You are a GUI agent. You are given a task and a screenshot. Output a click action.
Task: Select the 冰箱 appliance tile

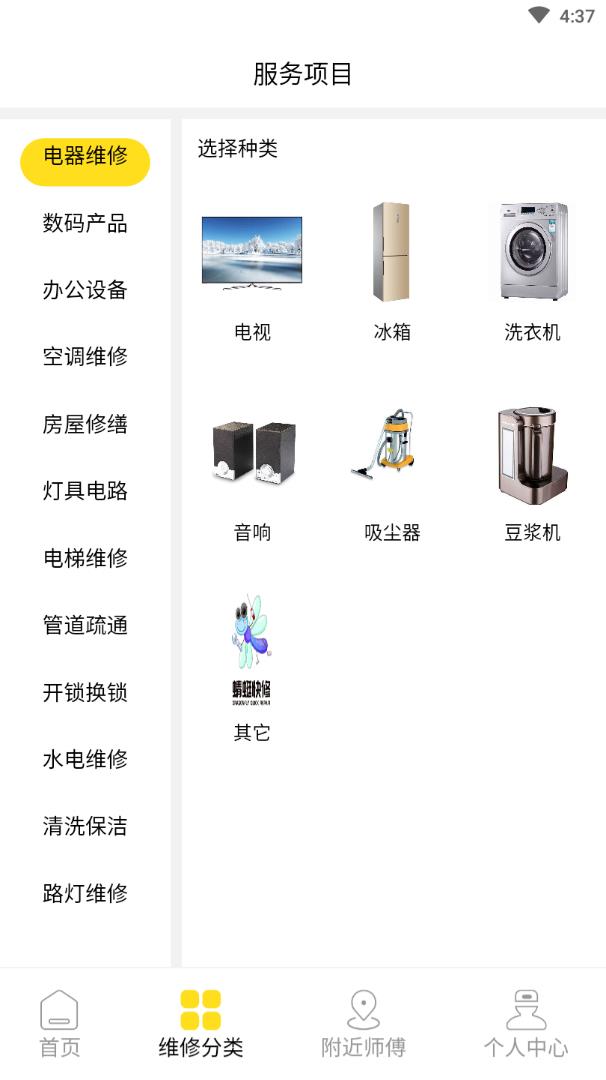click(x=392, y=270)
